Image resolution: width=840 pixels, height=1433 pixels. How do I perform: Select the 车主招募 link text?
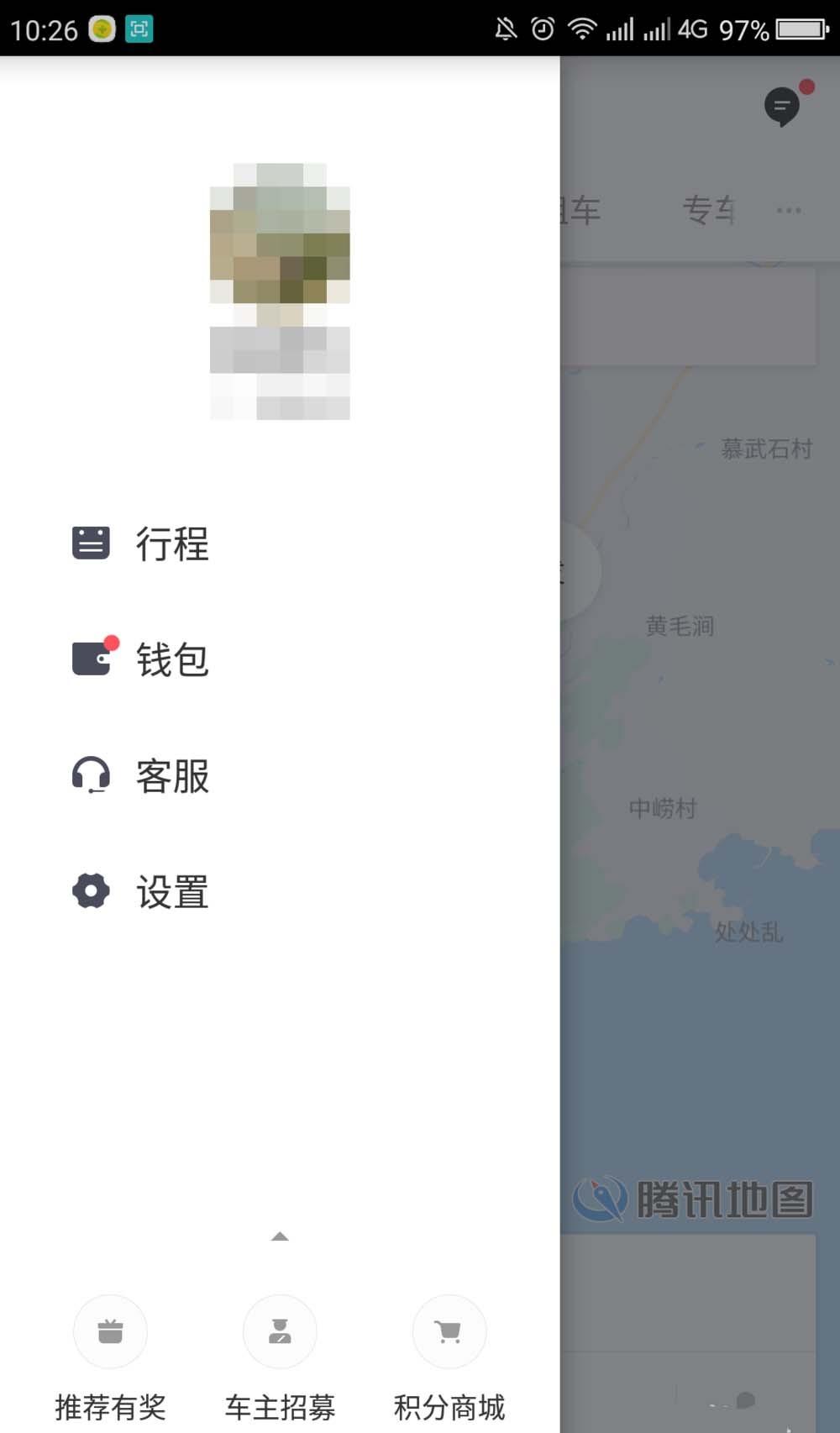(280, 1404)
